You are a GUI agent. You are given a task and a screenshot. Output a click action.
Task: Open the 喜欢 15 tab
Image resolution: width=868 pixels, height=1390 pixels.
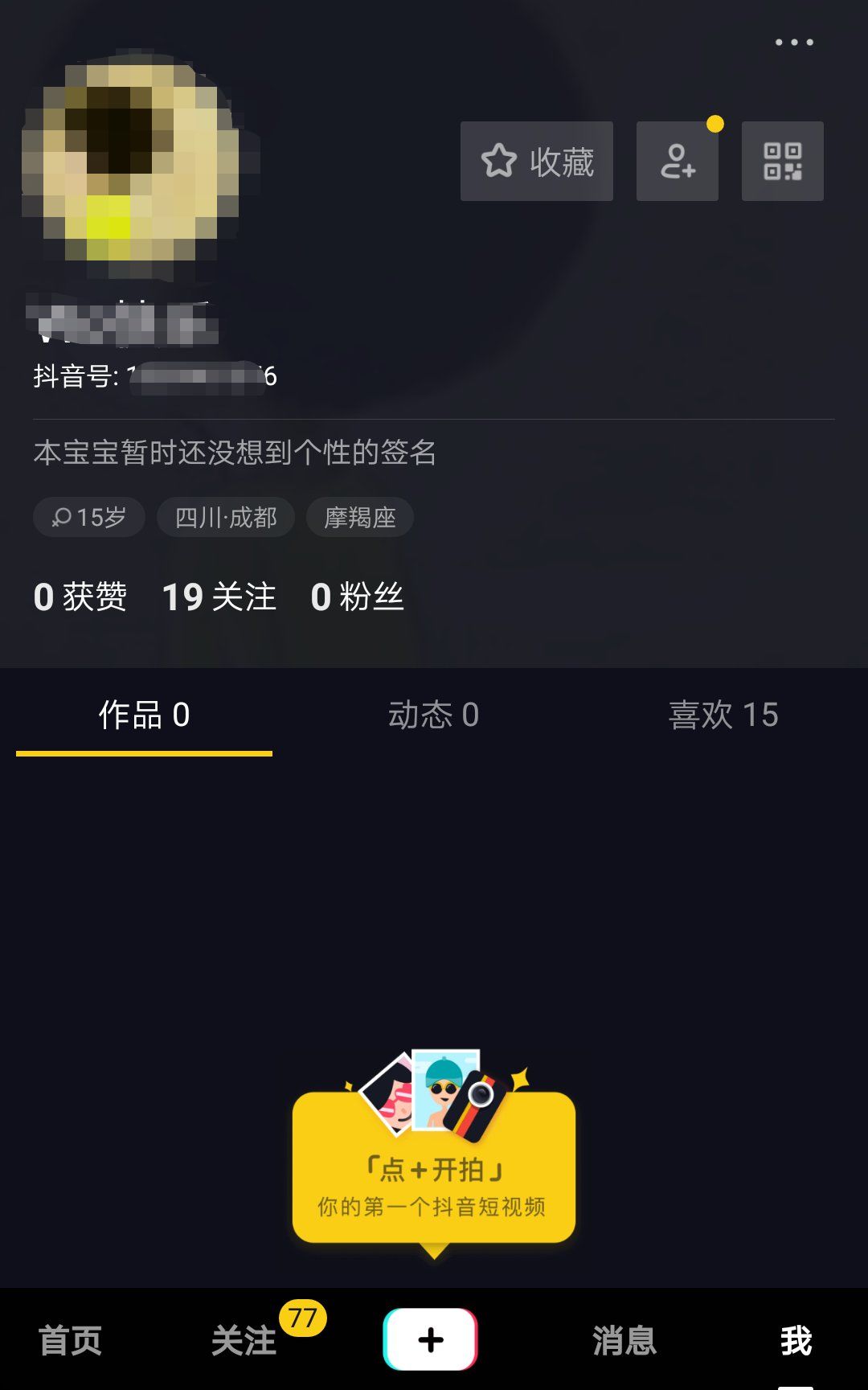coord(723,716)
